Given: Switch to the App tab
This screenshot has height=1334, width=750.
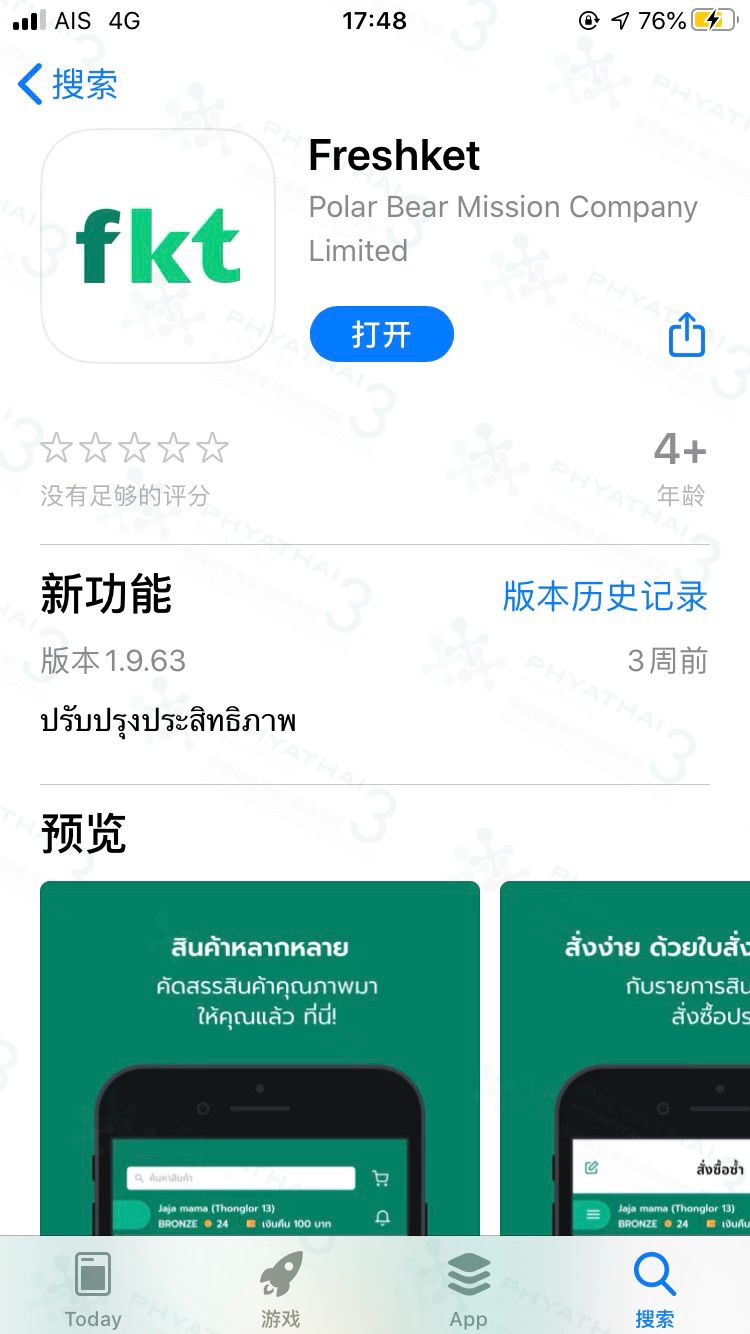Looking at the screenshot, I should point(468,1290).
